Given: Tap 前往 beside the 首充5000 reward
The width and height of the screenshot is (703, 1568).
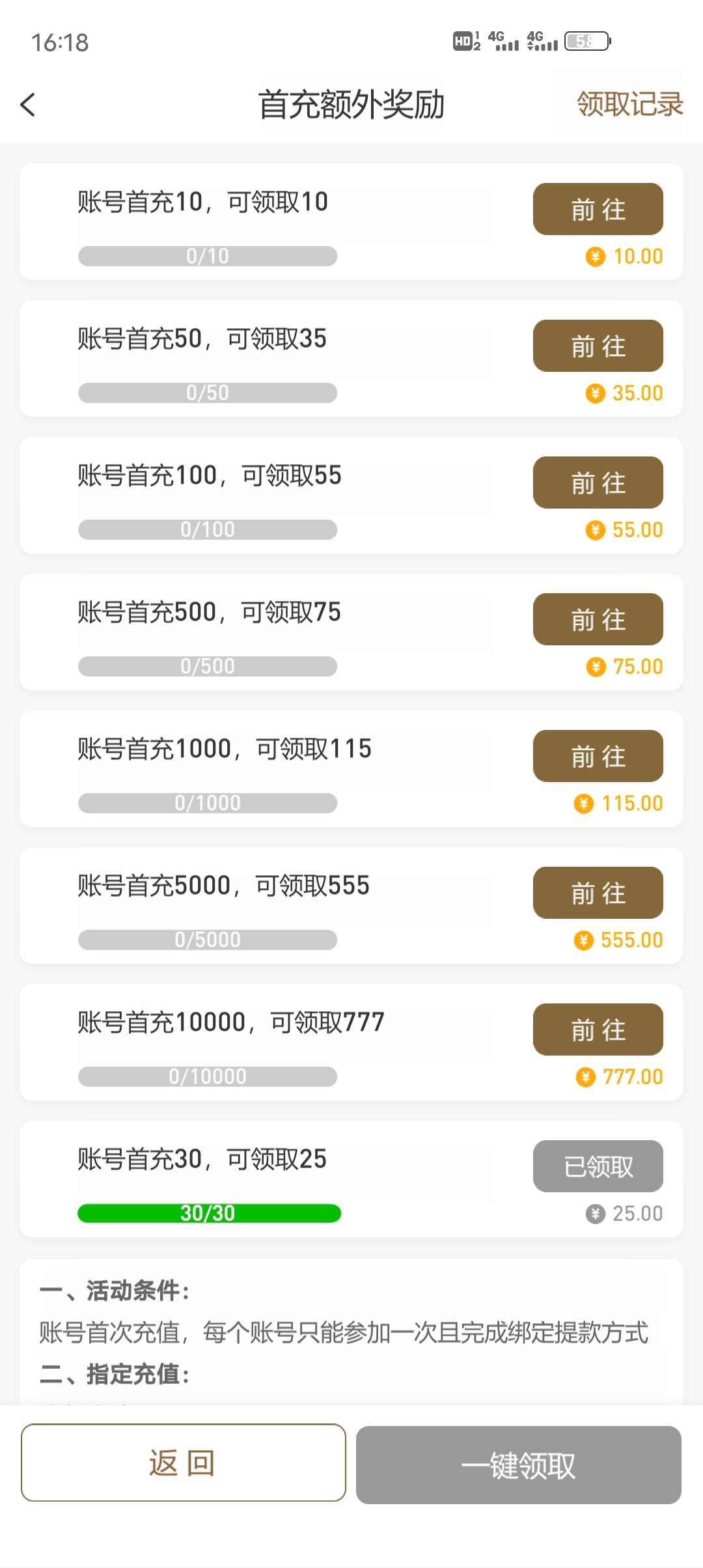Looking at the screenshot, I should pos(598,893).
